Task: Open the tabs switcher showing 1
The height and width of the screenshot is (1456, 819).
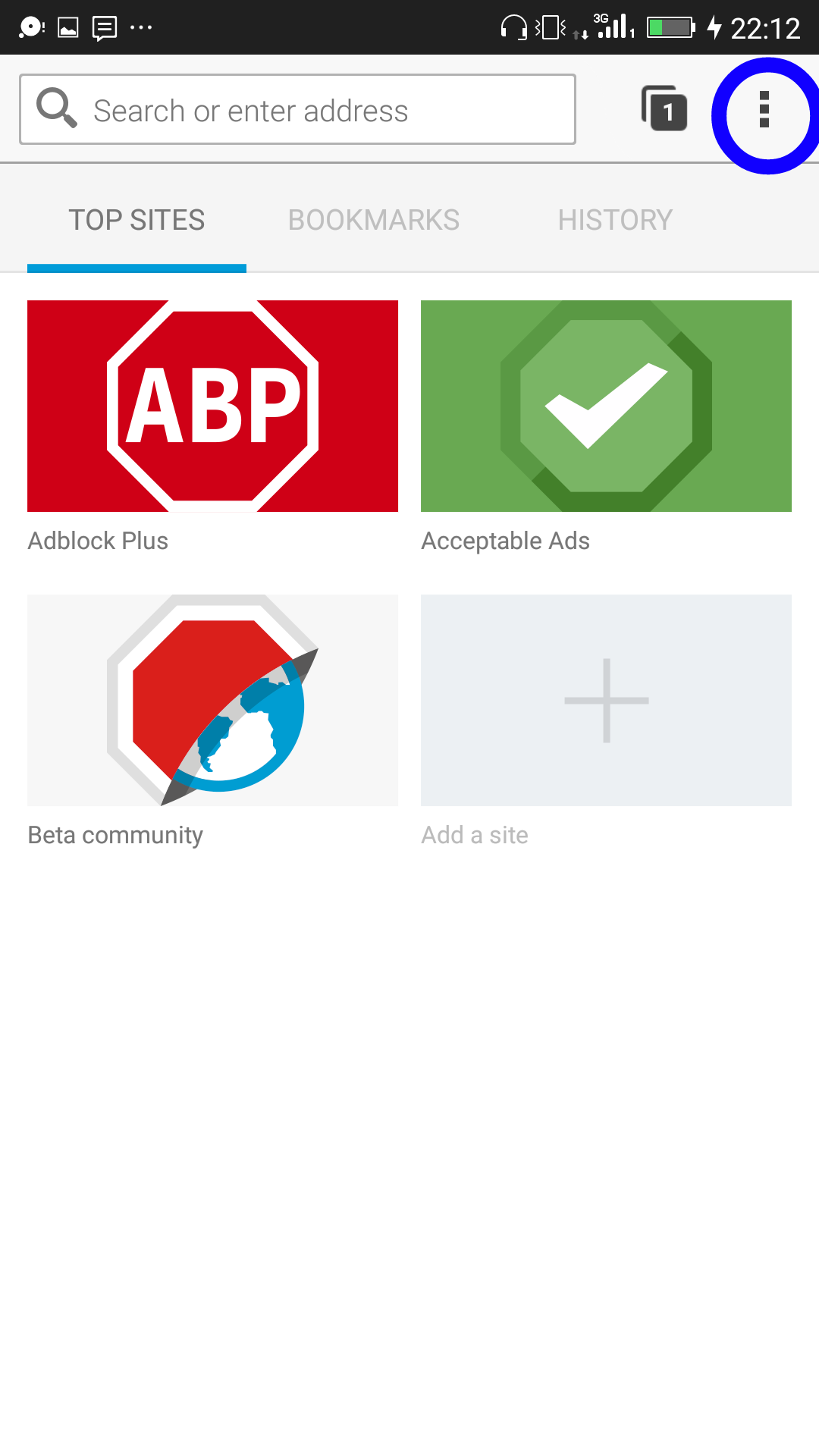Action: [x=664, y=108]
